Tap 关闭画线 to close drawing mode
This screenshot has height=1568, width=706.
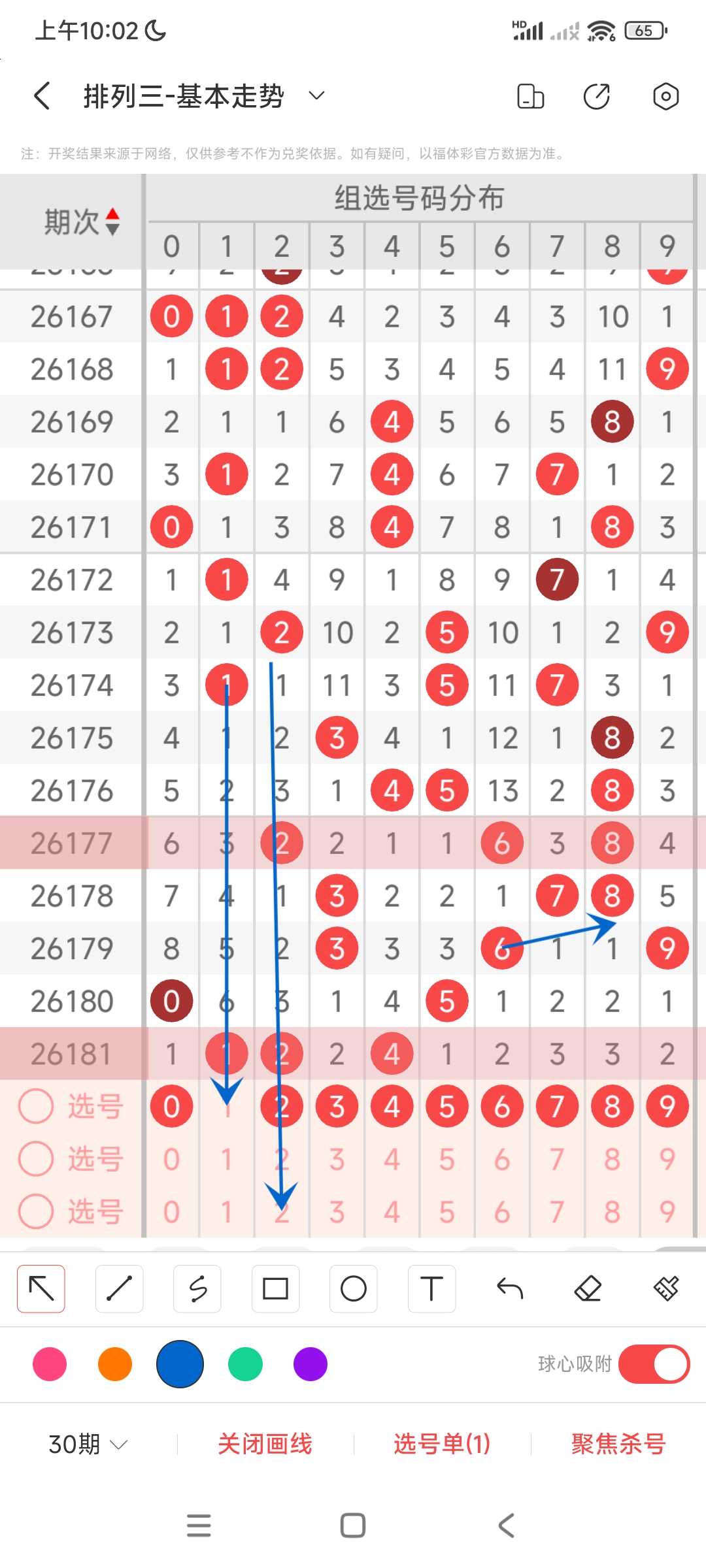[265, 1444]
